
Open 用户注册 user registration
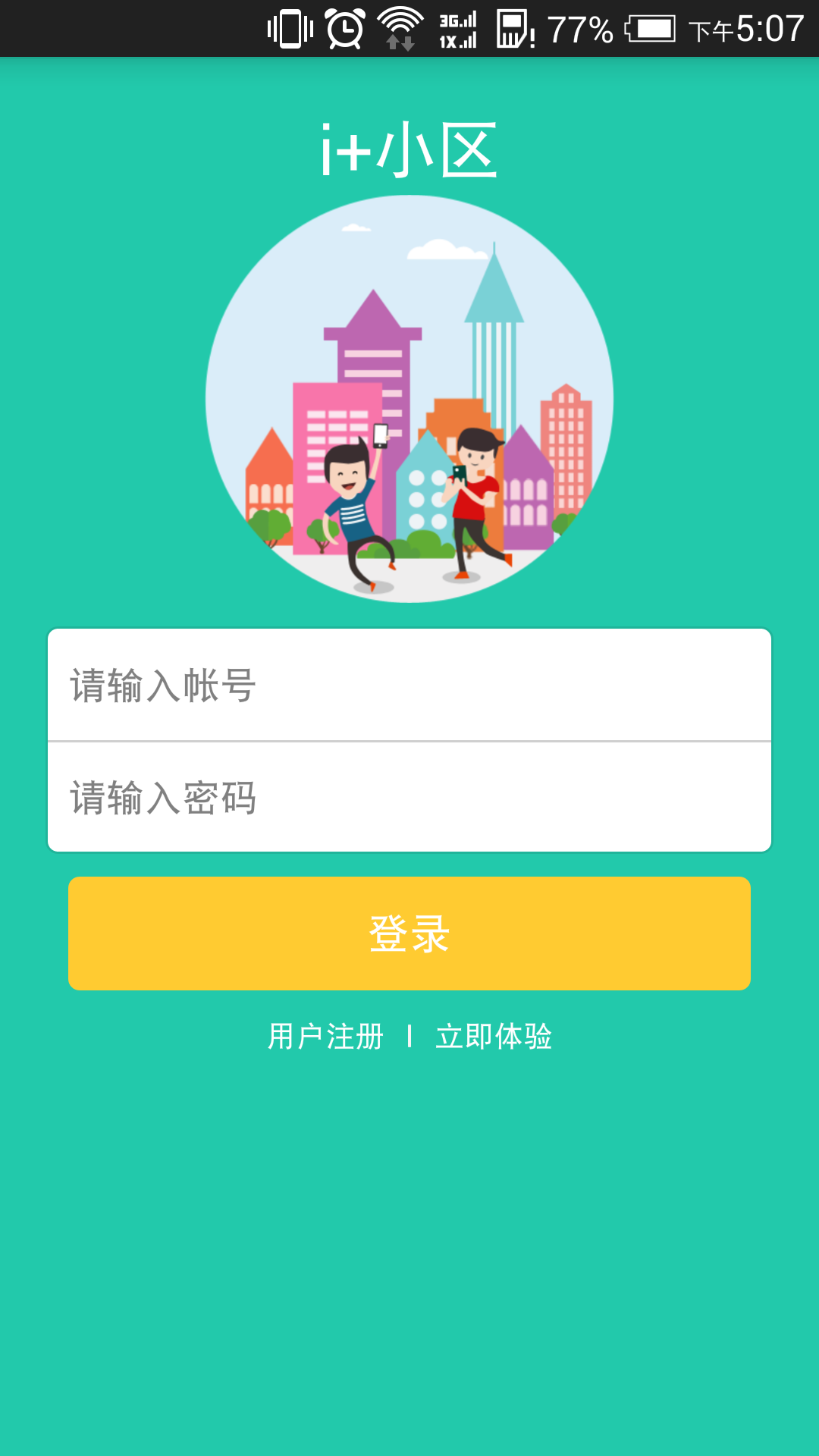325,1035
